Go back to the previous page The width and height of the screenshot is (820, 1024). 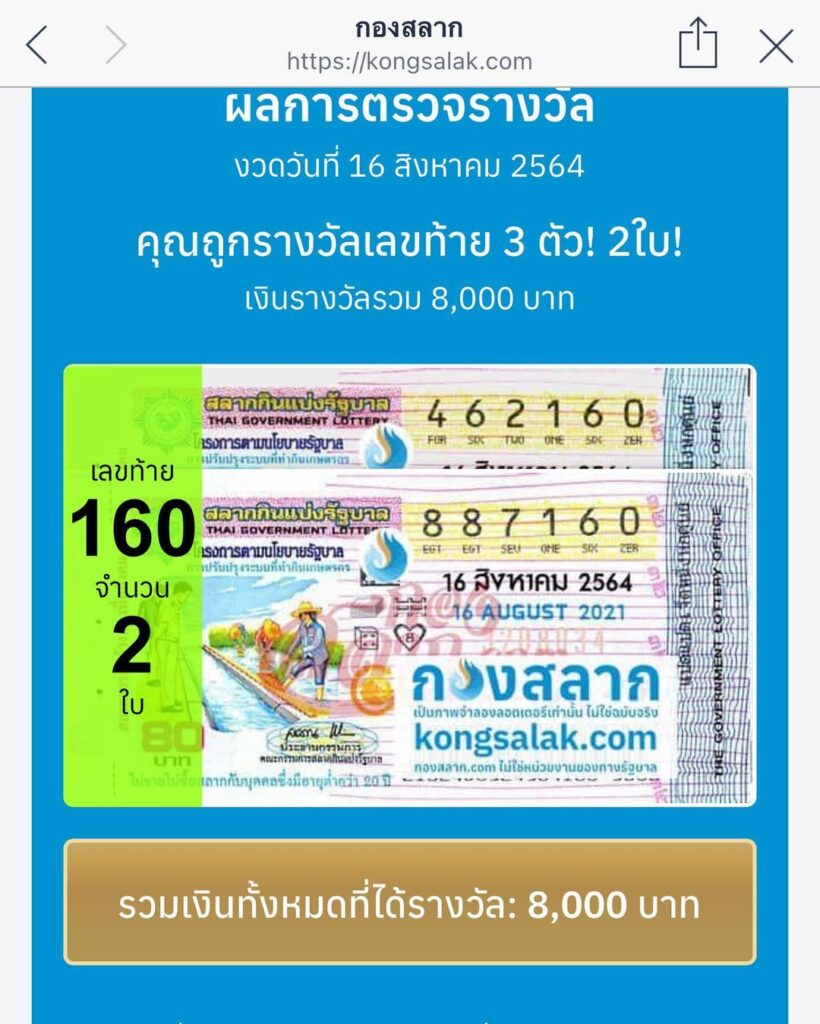click(x=37, y=45)
